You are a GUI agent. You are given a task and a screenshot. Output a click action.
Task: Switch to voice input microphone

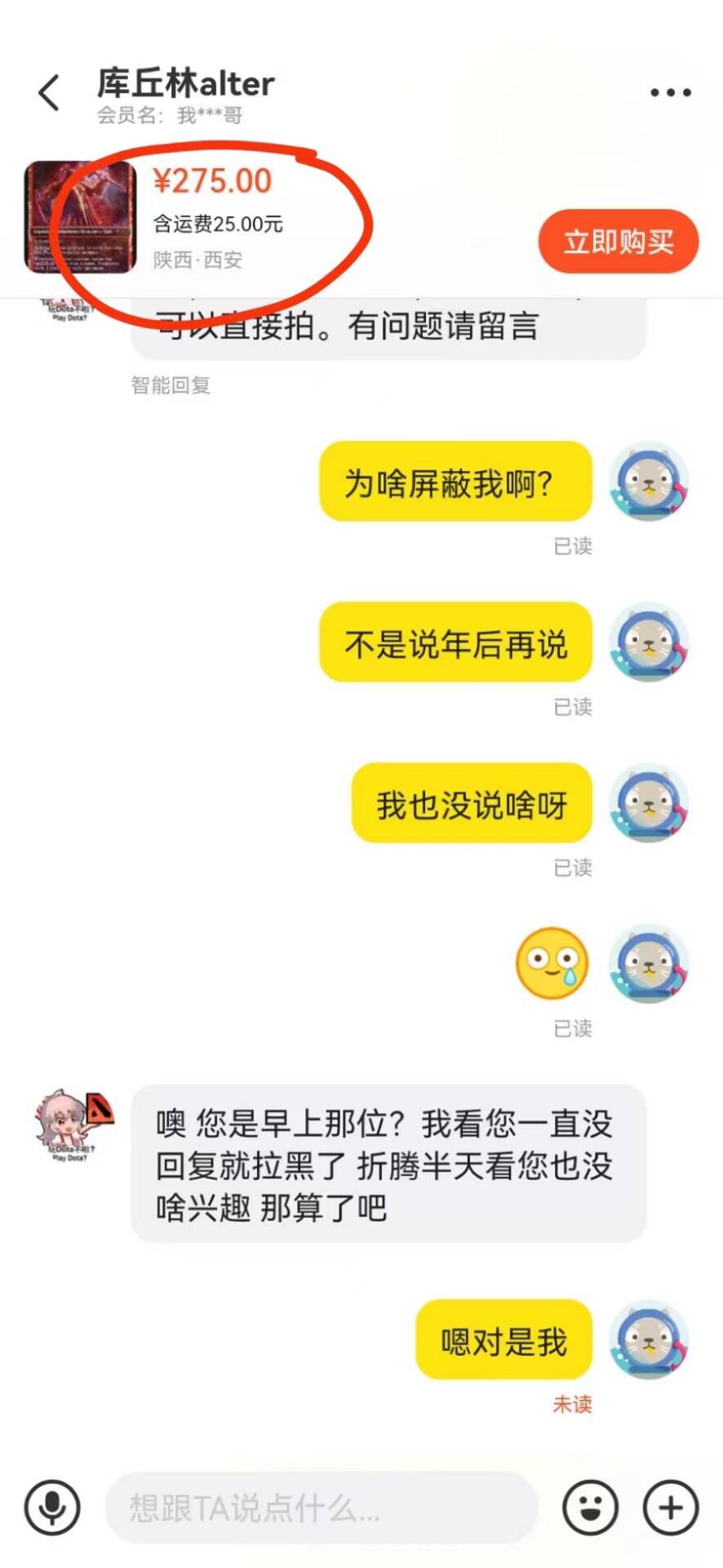pyautogui.click(x=52, y=1507)
